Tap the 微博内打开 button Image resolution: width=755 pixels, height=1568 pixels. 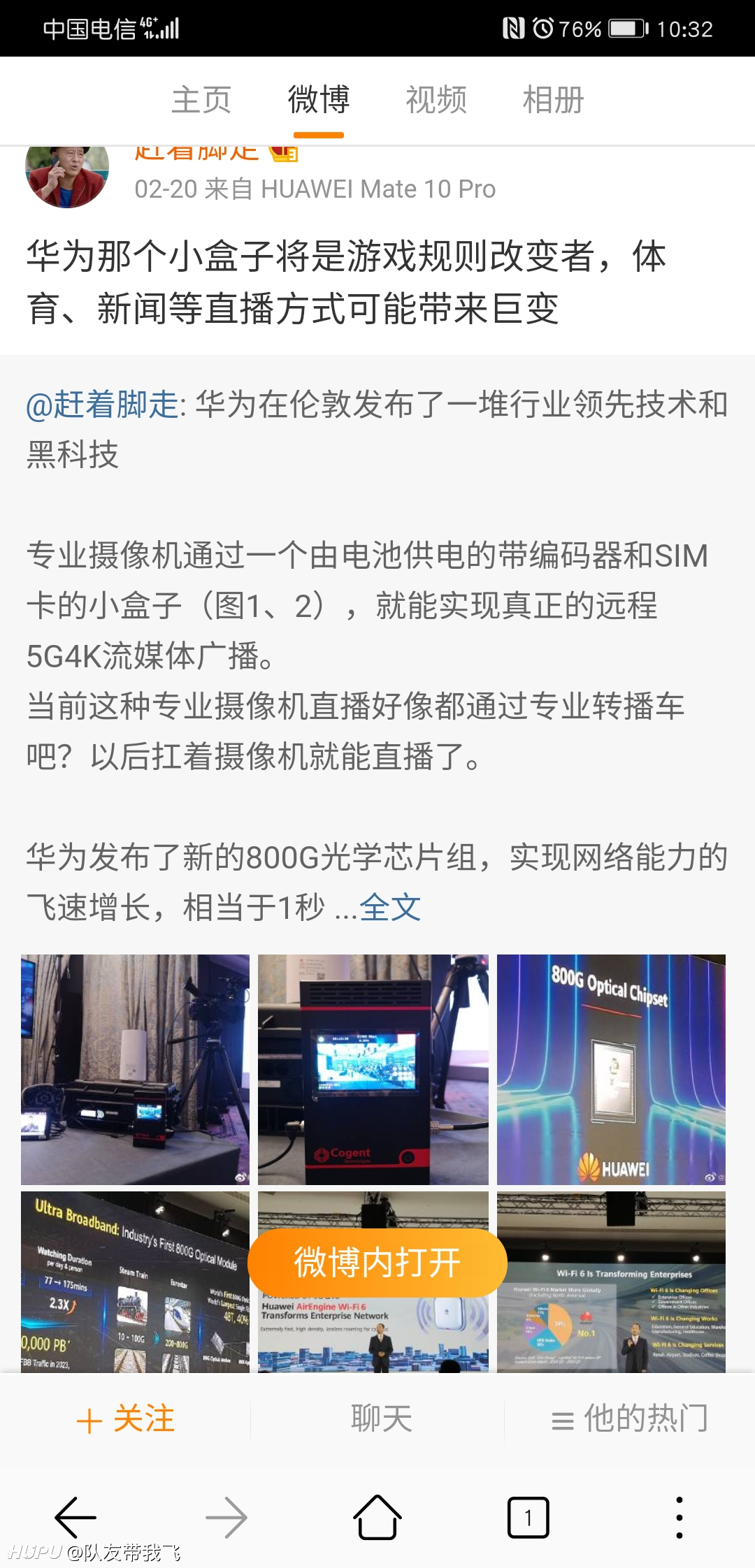point(377,1263)
